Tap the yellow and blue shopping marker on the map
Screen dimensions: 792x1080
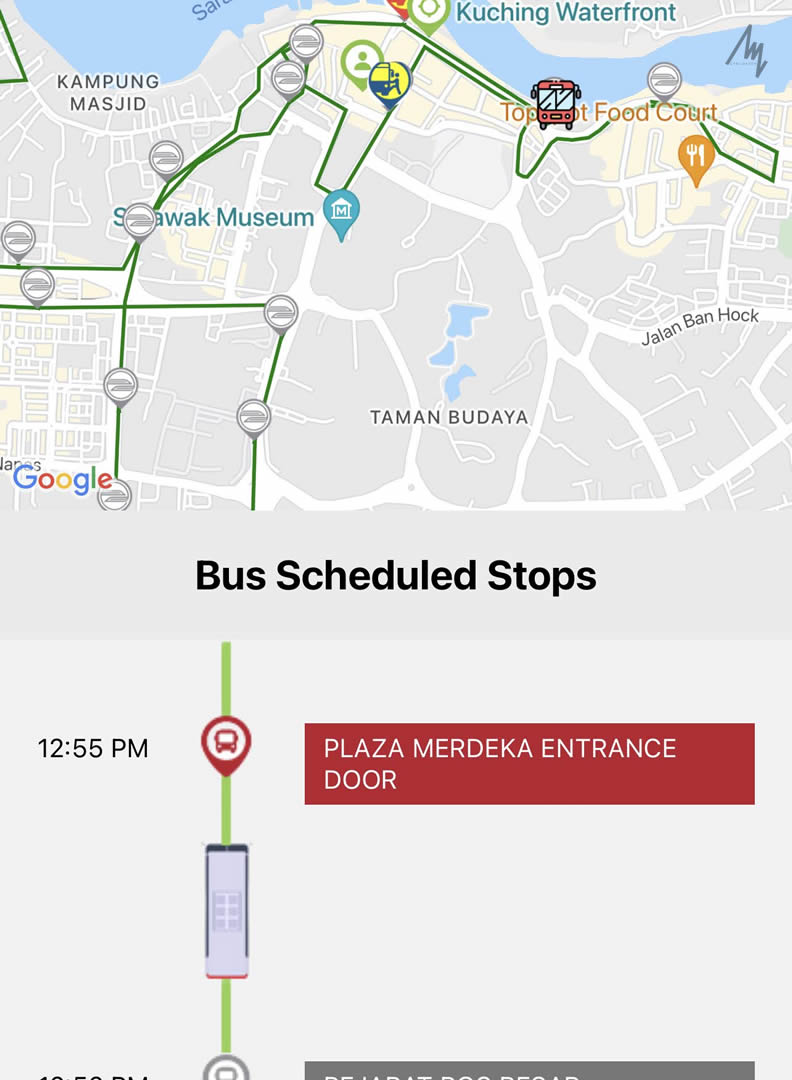(389, 83)
